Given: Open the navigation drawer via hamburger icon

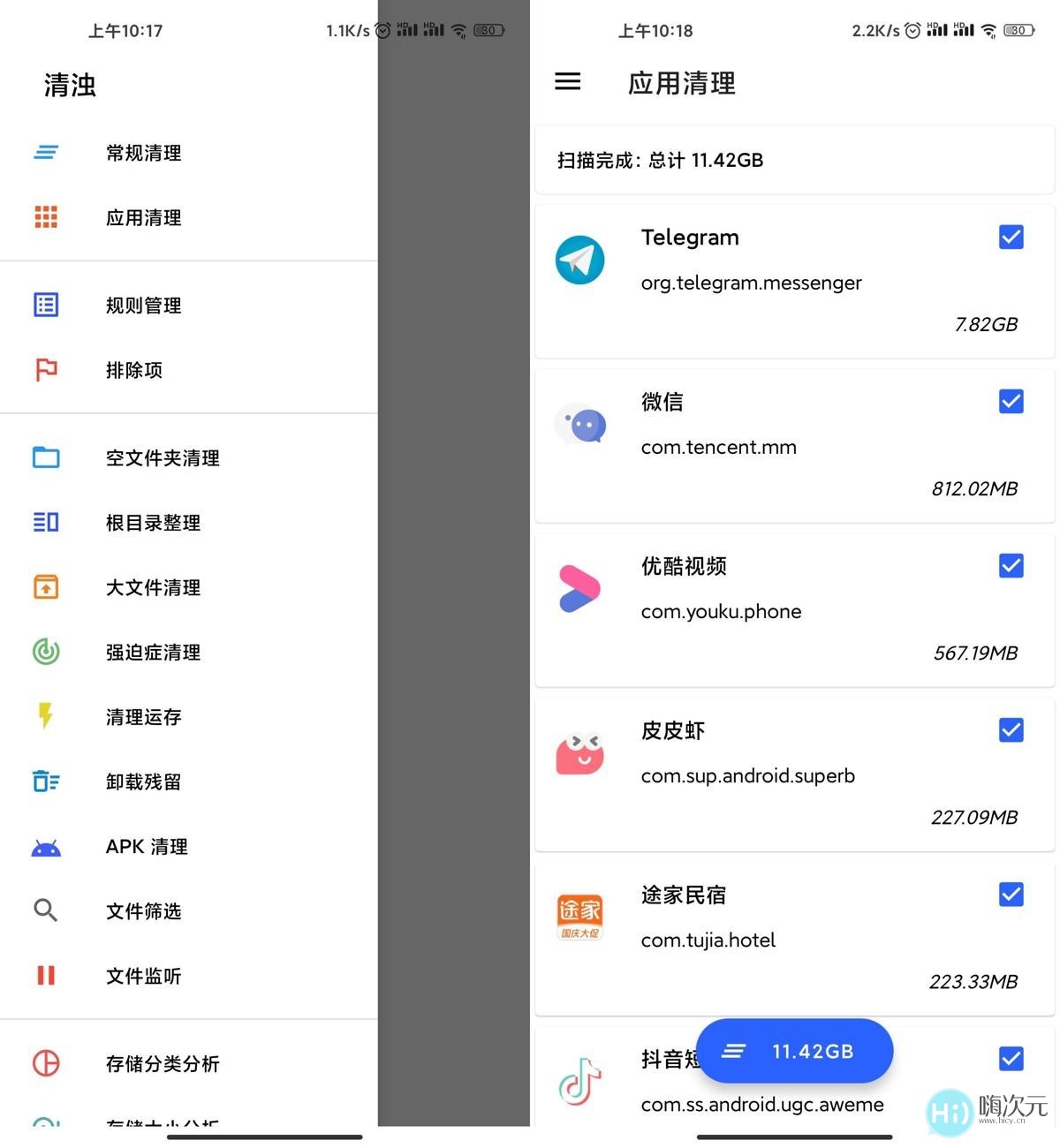Looking at the screenshot, I should click(568, 82).
